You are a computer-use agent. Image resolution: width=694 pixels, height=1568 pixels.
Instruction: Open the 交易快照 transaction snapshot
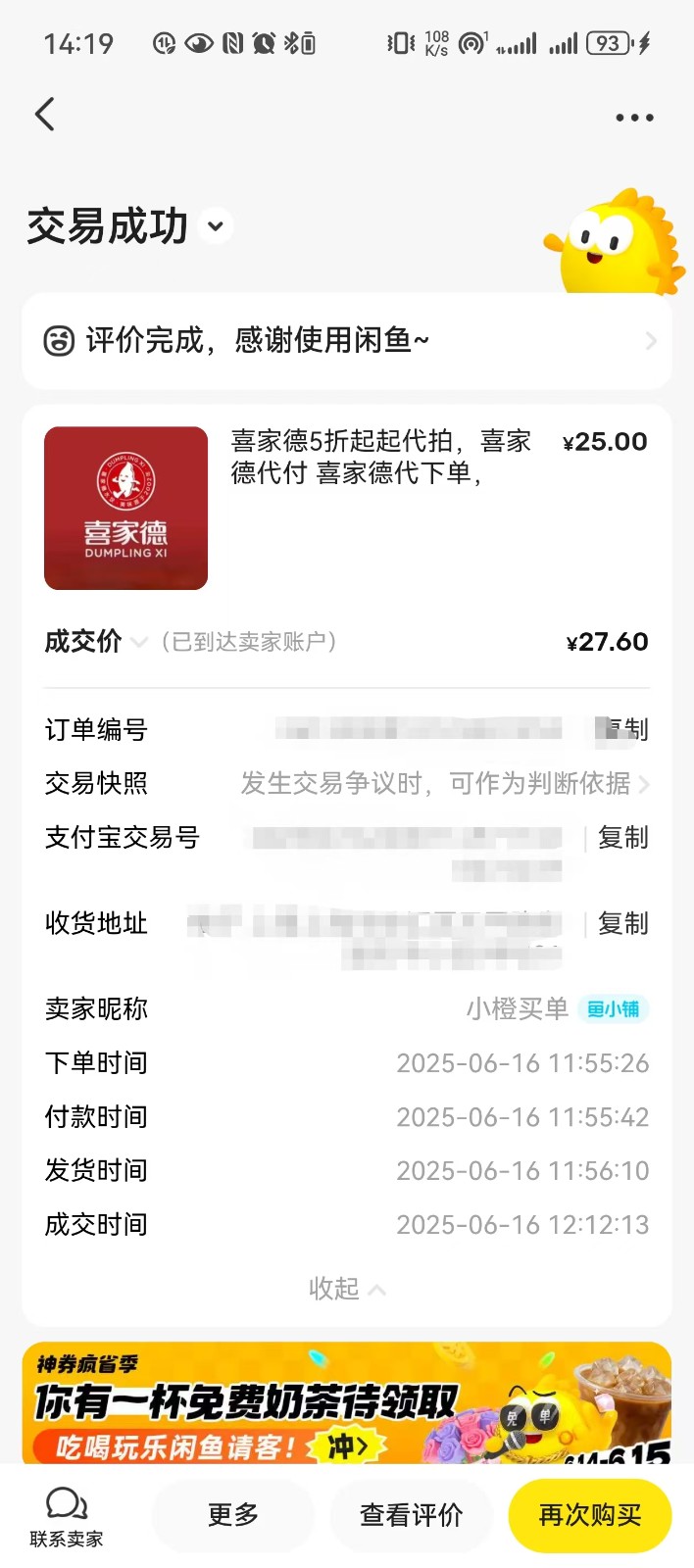pos(347,783)
